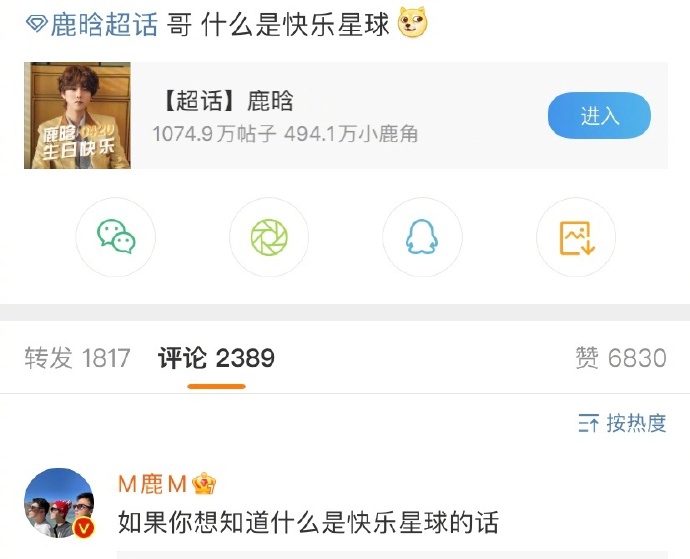Change comment sorting with 按热度
The image size is (690, 559).
622,423
